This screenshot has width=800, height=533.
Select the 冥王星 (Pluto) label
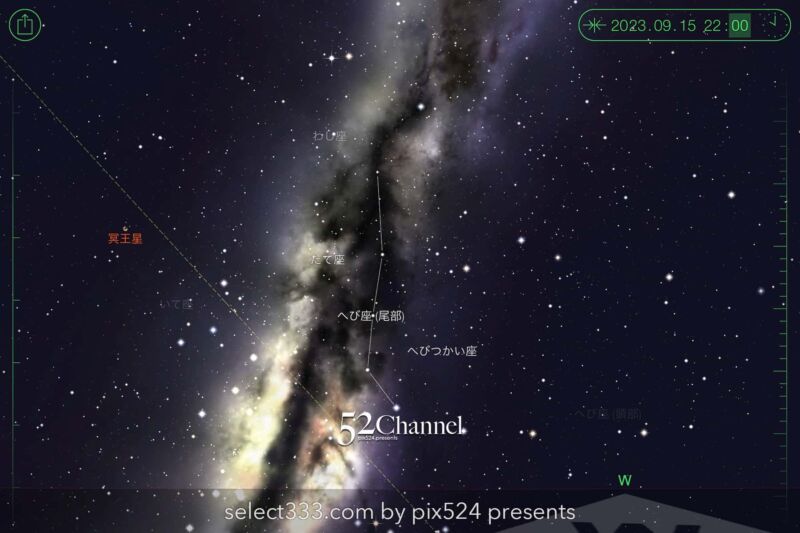click(125, 239)
